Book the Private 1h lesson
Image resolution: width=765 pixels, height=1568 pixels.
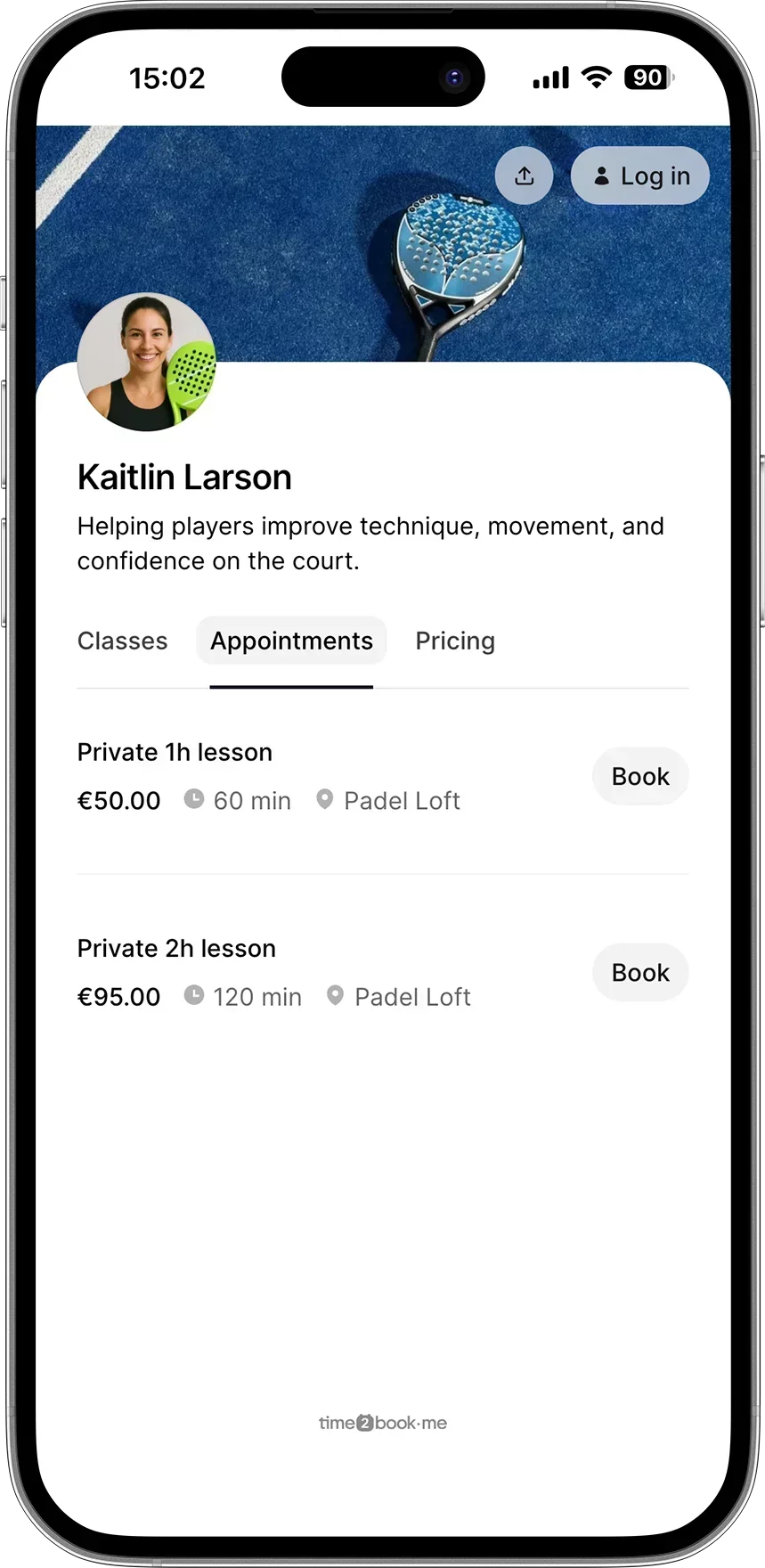click(x=639, y=776)
